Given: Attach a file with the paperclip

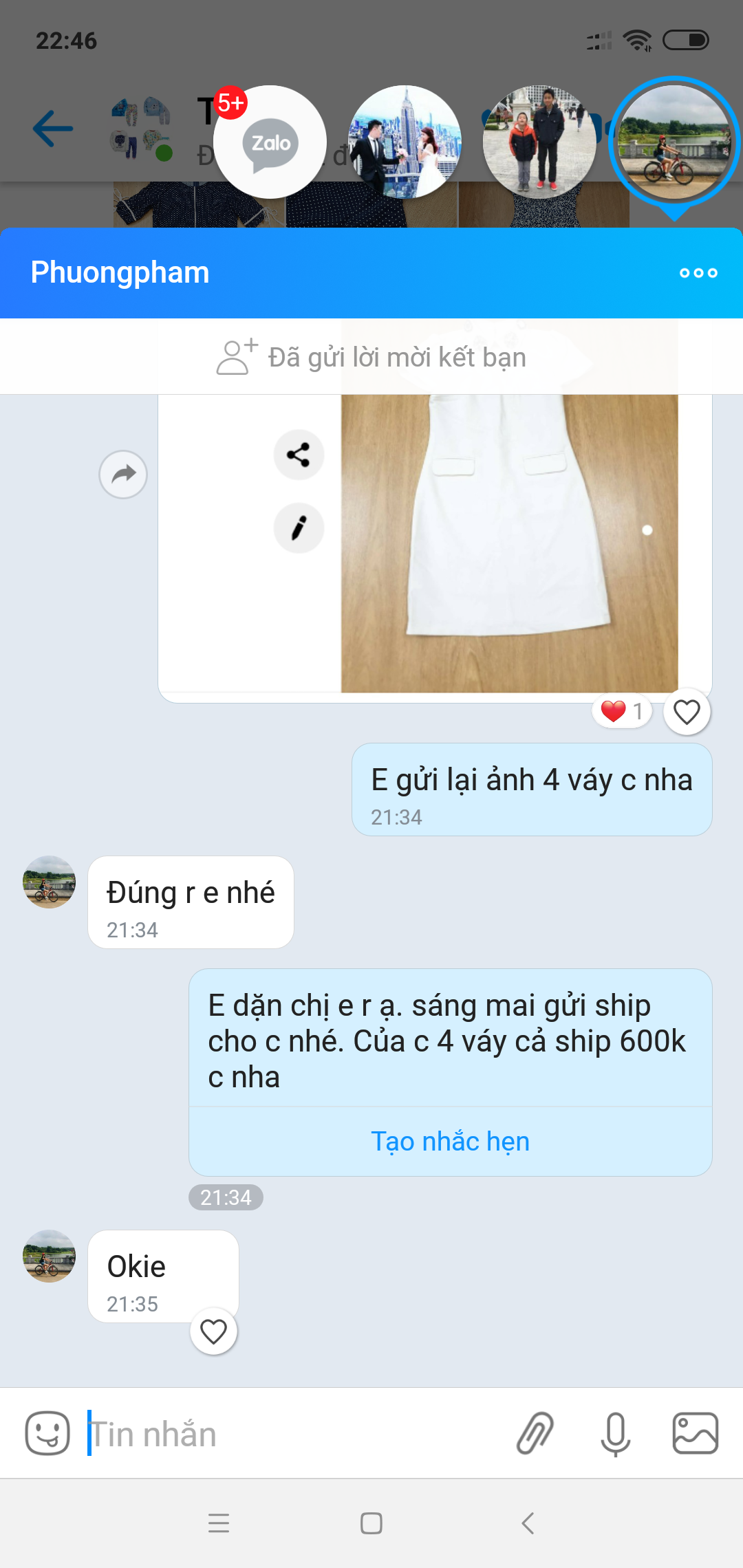Looking at the screenshot, I should (x=535, y=1434).
